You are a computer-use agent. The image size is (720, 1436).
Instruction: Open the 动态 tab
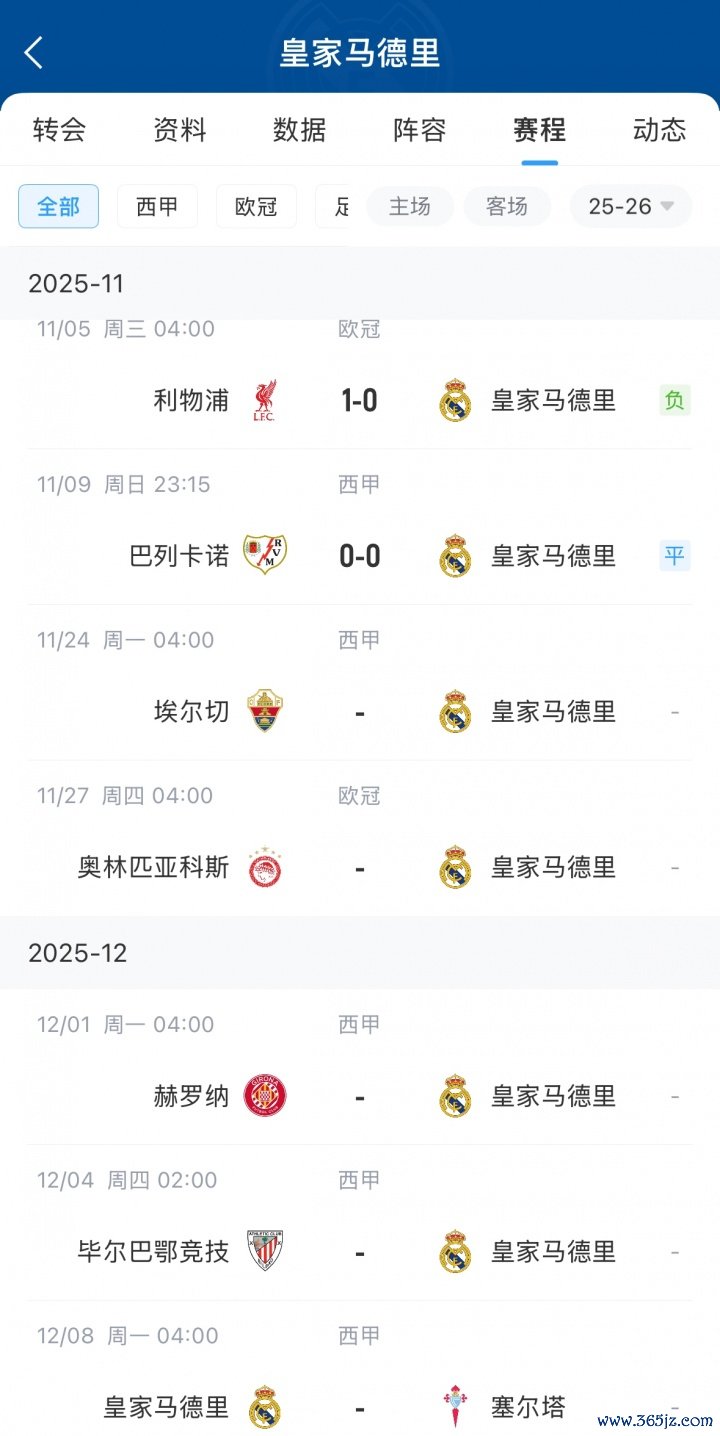659,130
